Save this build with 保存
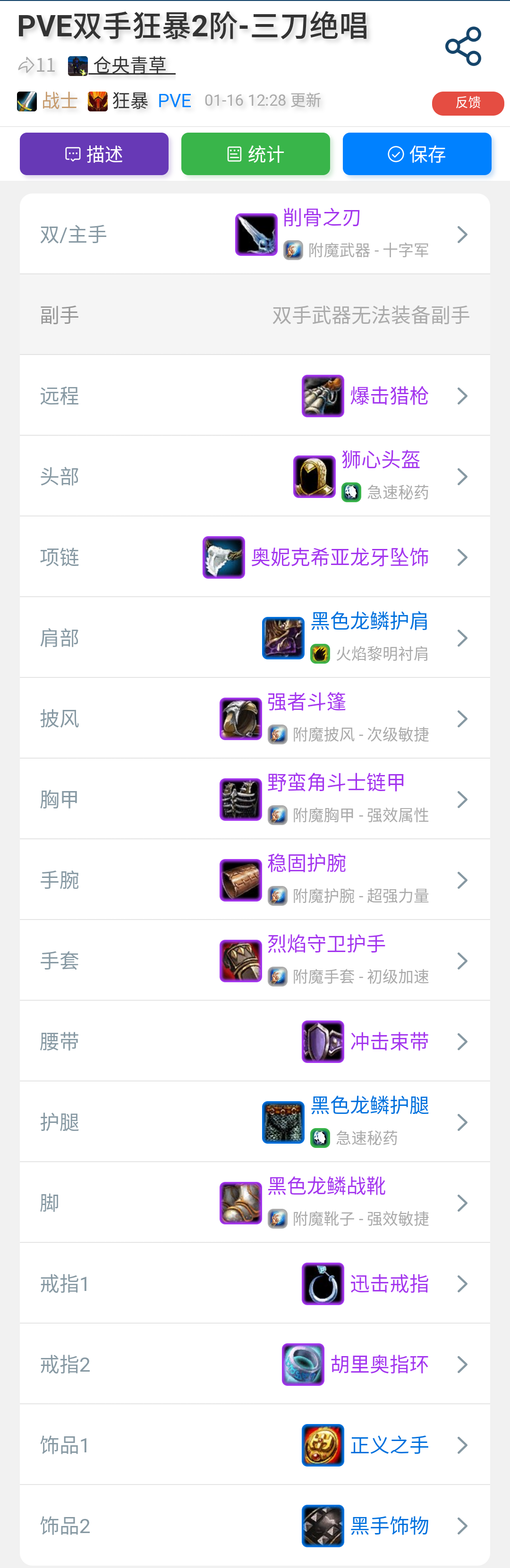Viewport: 510px width, 1568px height. tap(417, 154)
